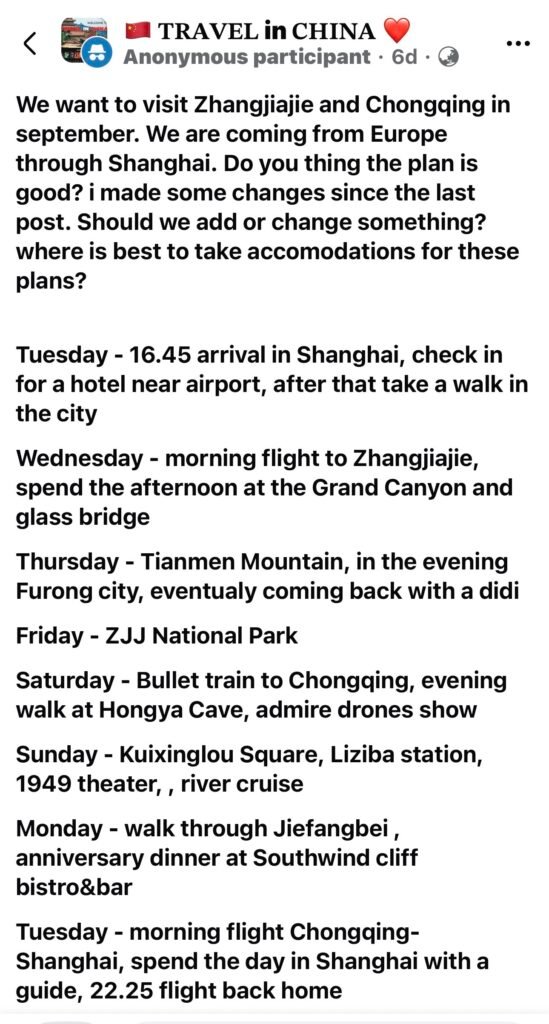549x1024 pixels.
Task: Open the post's three-dot overflow menu
Action: pos(518,43)
